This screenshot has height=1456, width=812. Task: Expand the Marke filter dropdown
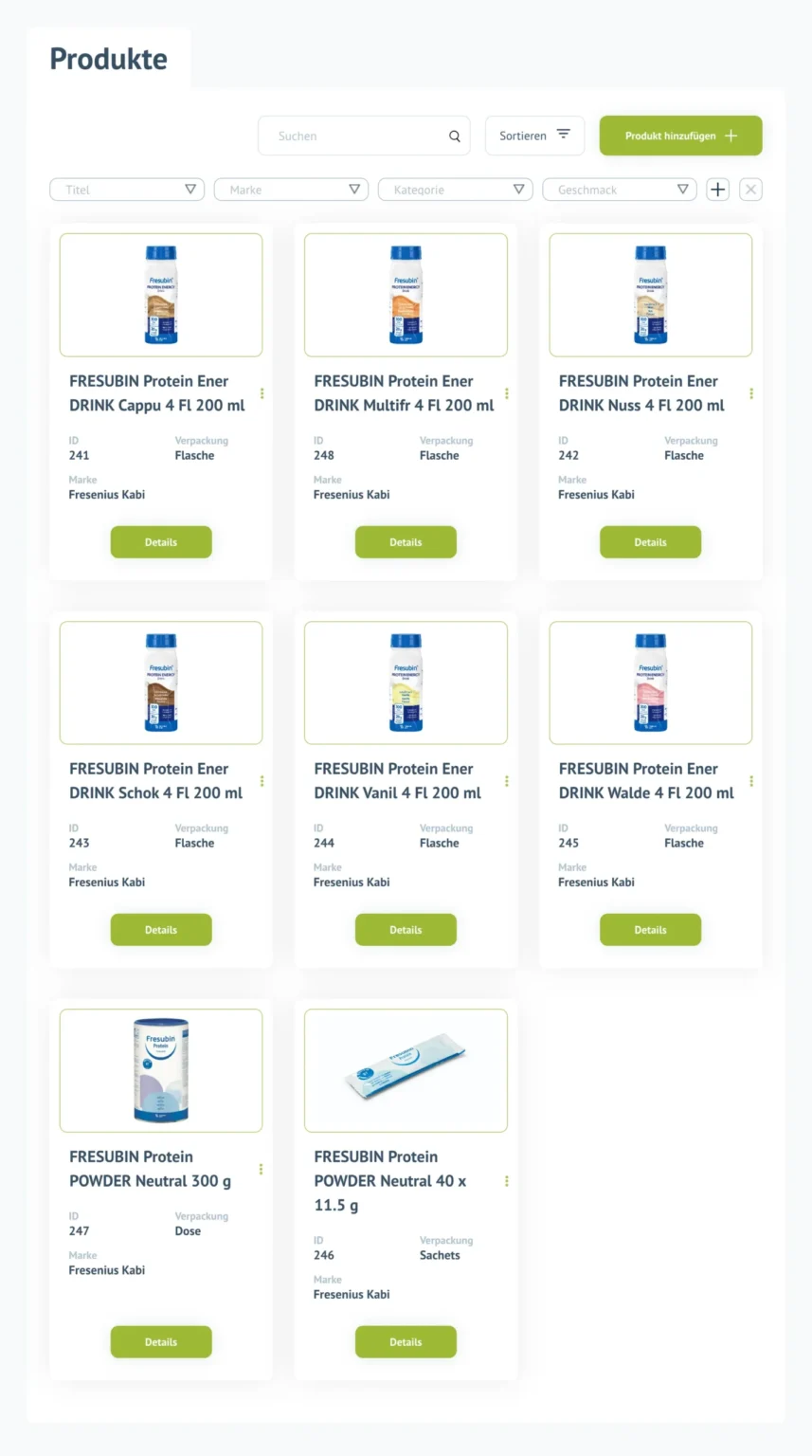pos(292,190)
